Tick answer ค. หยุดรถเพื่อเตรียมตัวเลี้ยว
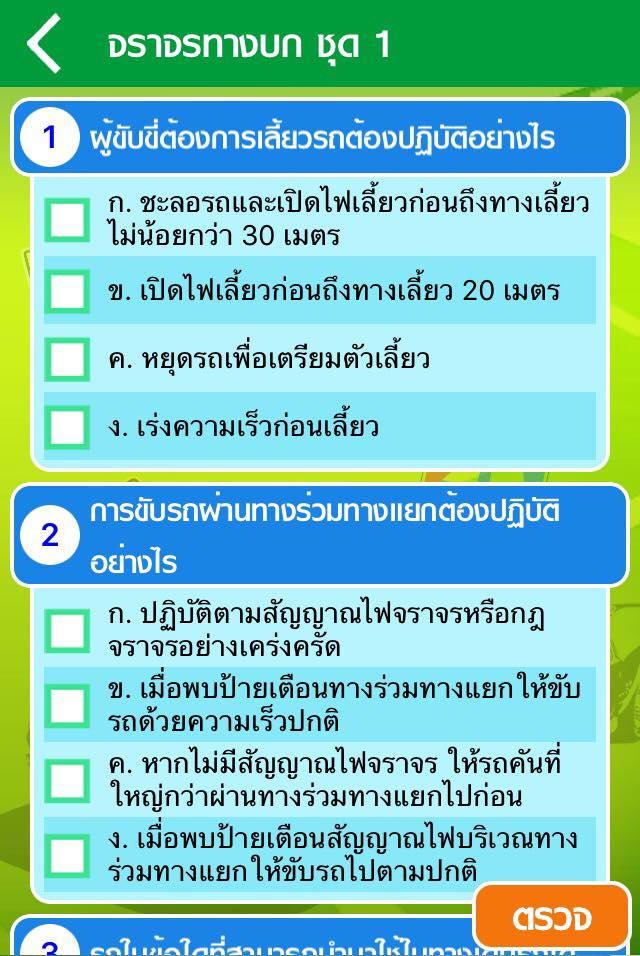Image resolution: width=640 pixels, height=956 pixels. 68,359
